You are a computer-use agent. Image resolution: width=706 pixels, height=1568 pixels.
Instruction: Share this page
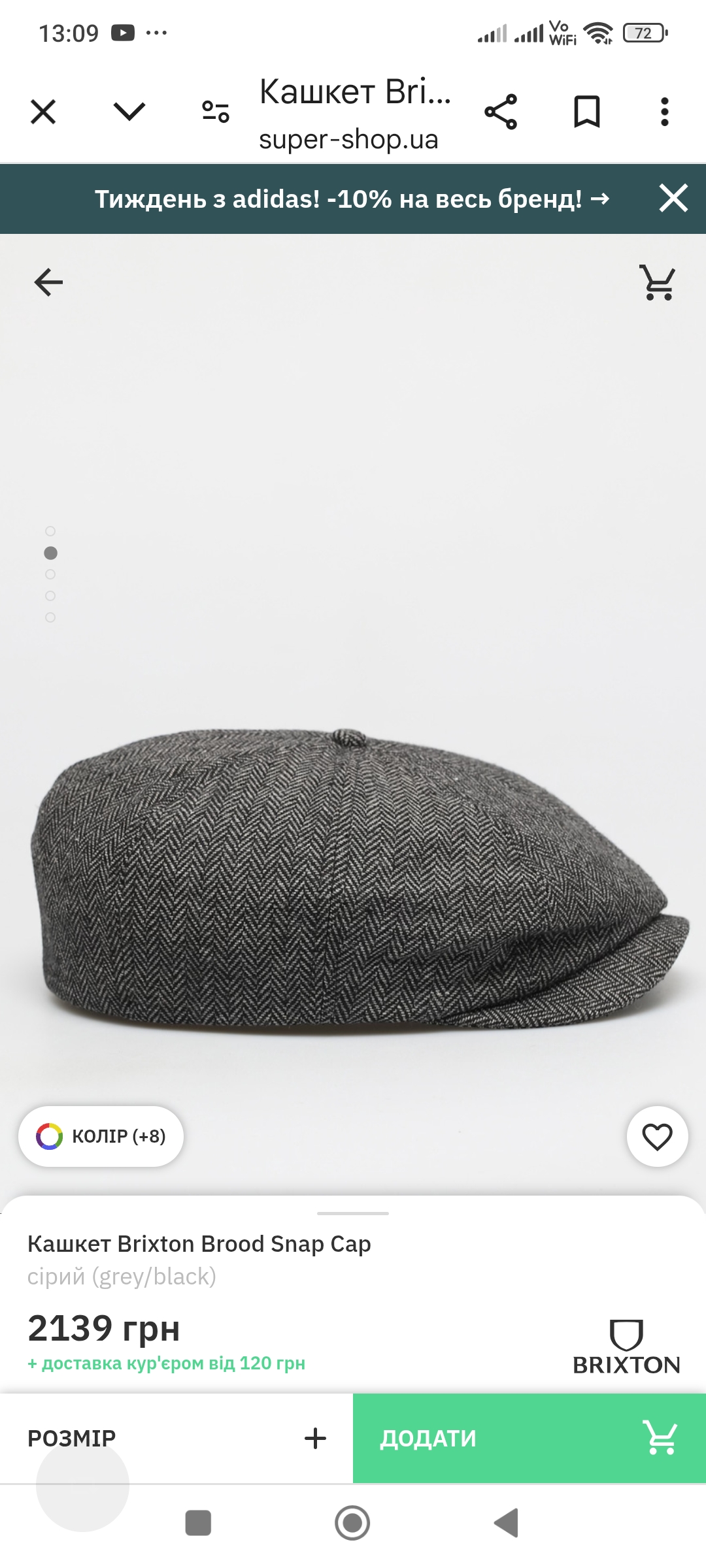(501, 112)
